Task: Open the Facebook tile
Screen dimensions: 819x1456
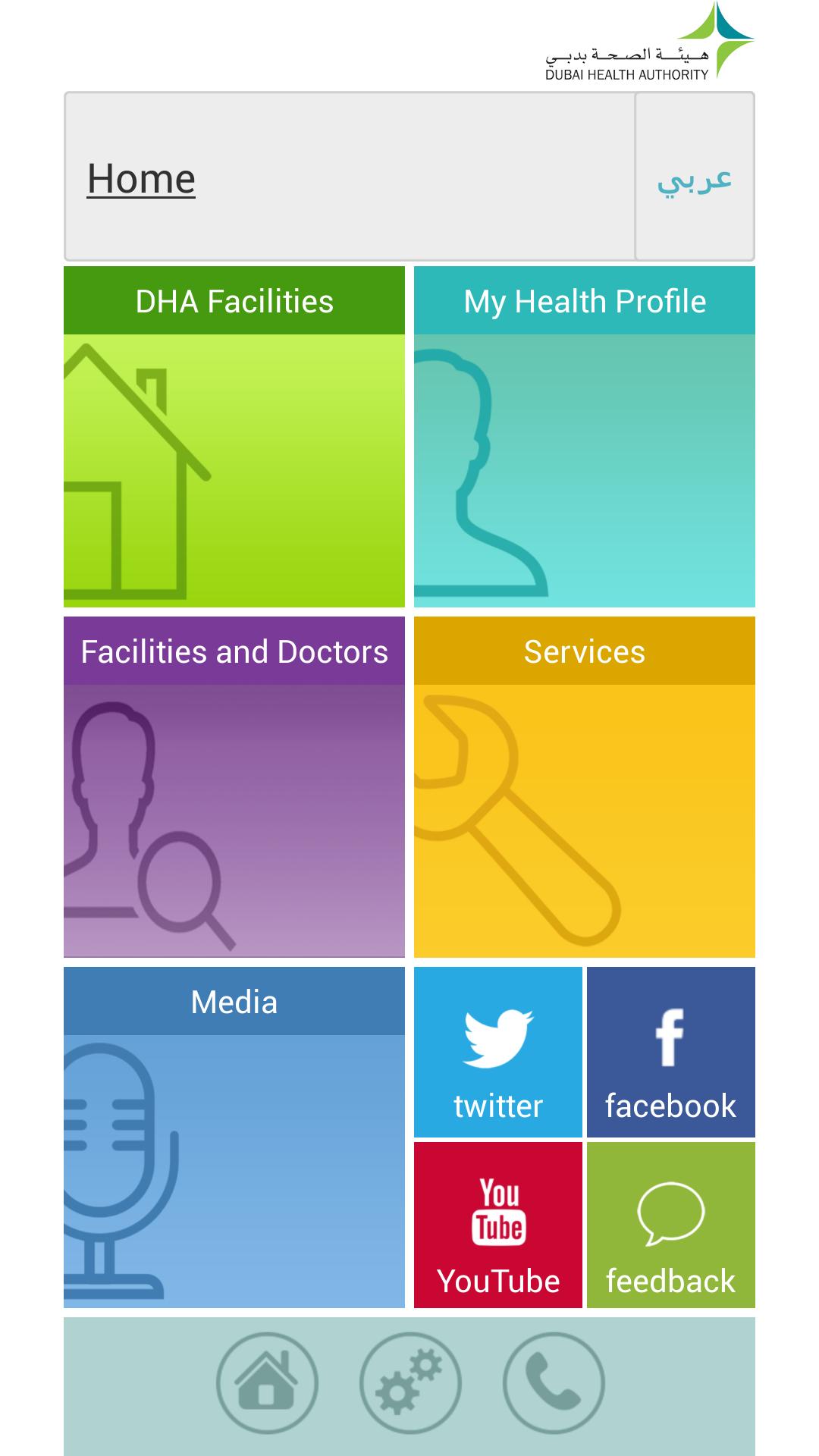Action: [670, 1052]
